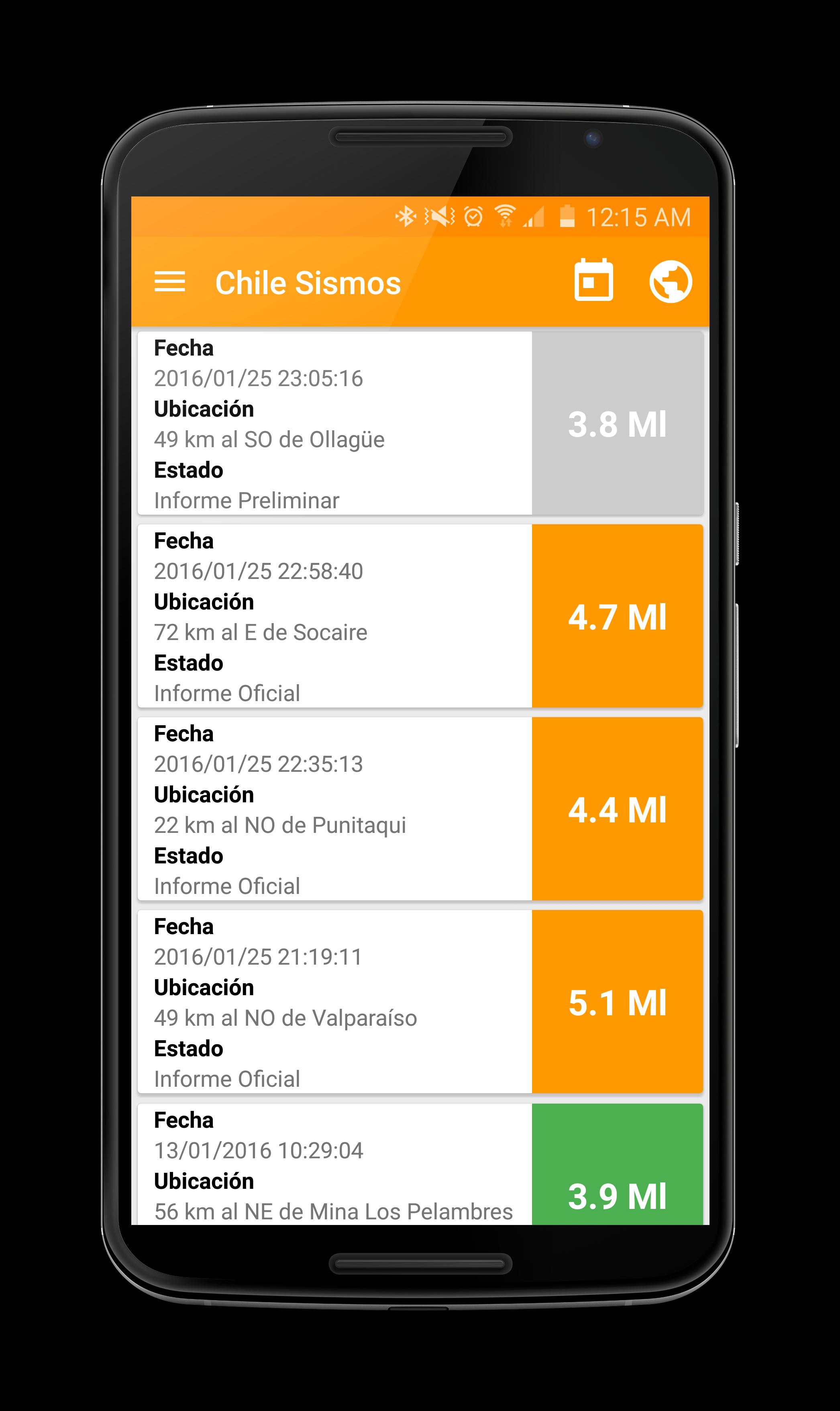
Task: Open the hamburger navigation drawer
Action: pyautogui.click(x=170, y=281)
